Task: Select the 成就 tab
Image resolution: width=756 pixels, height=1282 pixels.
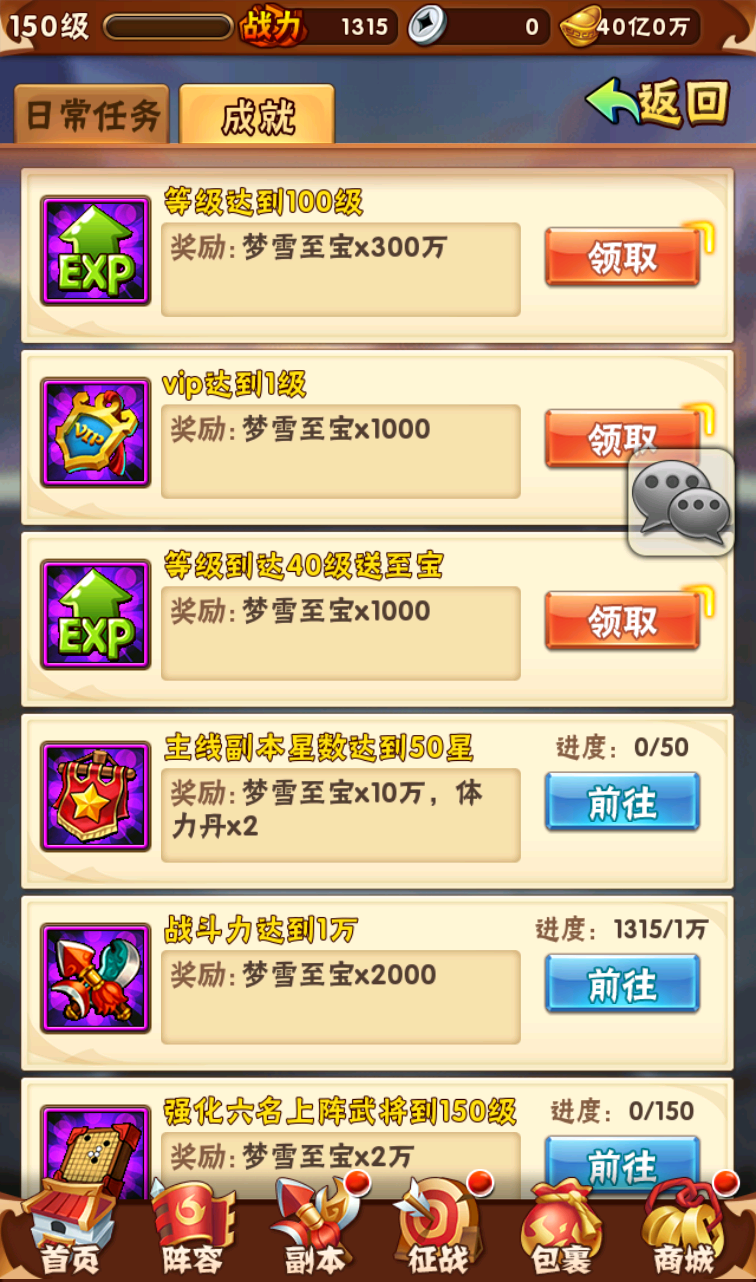Action: (x=257, y=116)
